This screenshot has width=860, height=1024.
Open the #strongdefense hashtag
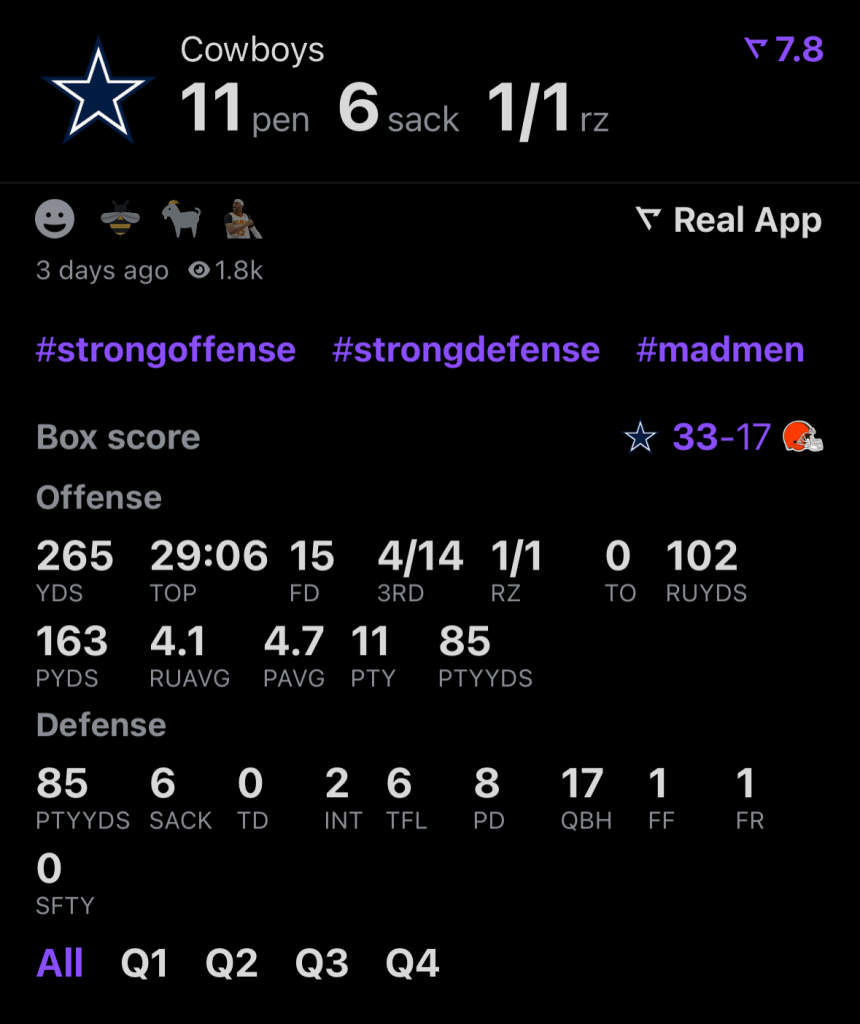(465, 350)
